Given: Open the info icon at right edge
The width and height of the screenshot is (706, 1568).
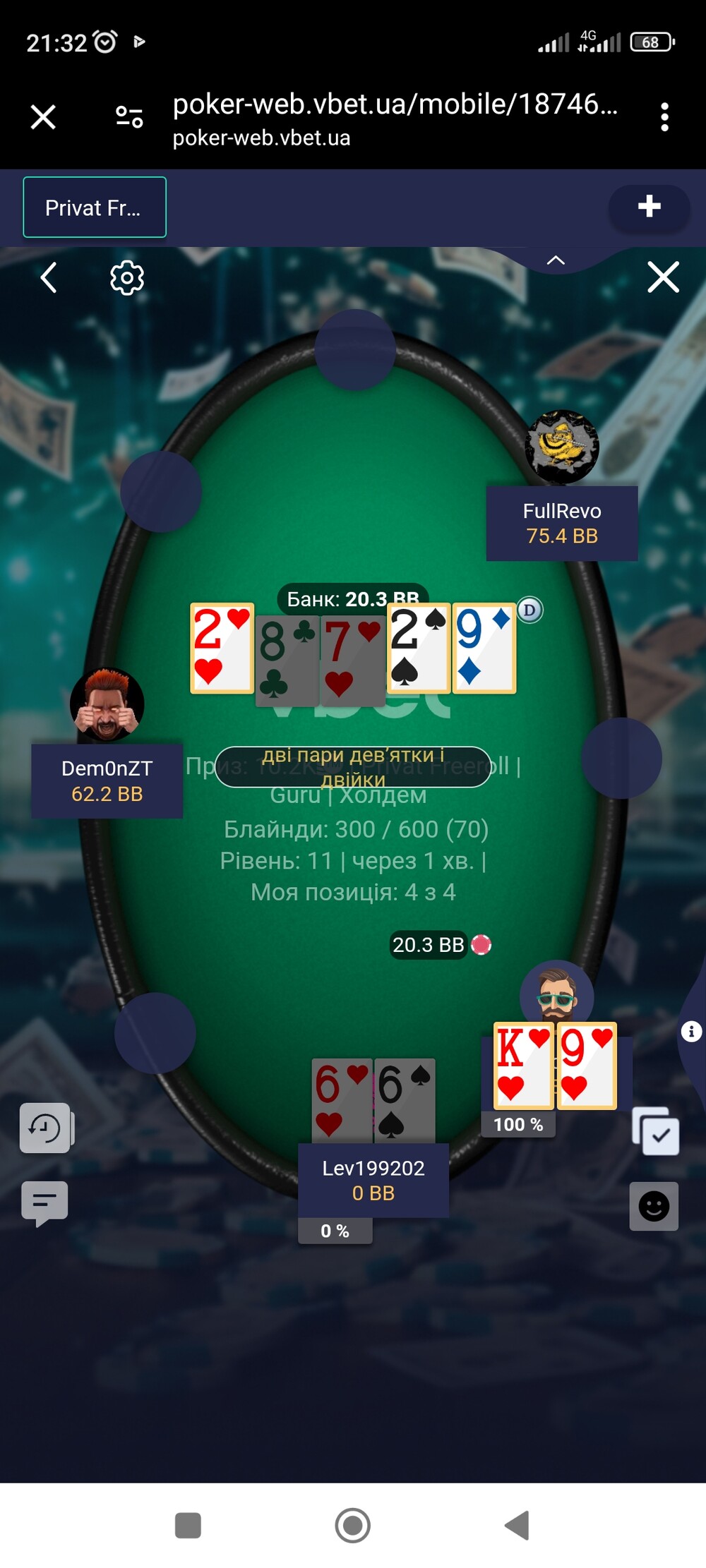Looking at the screenshot, I should (691, 1032).
